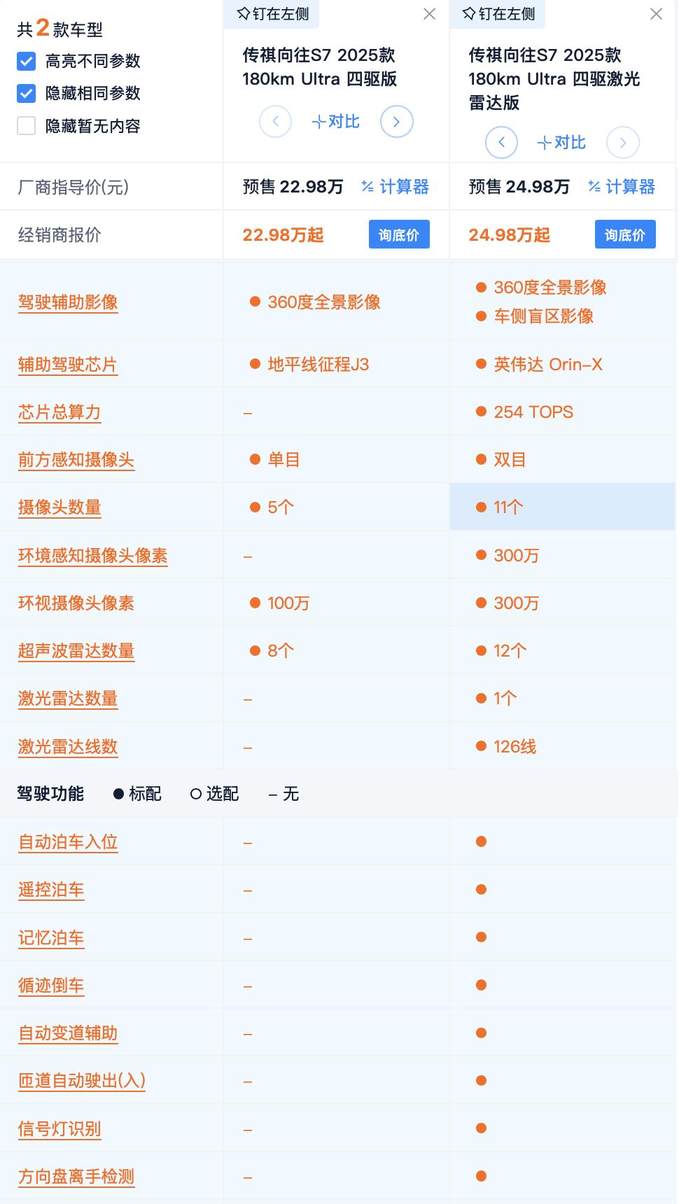The width and height of the screenshot is (679, 1204).
Task: Pin the 四驱激光雷达版 column to the left
Action: 499,14
